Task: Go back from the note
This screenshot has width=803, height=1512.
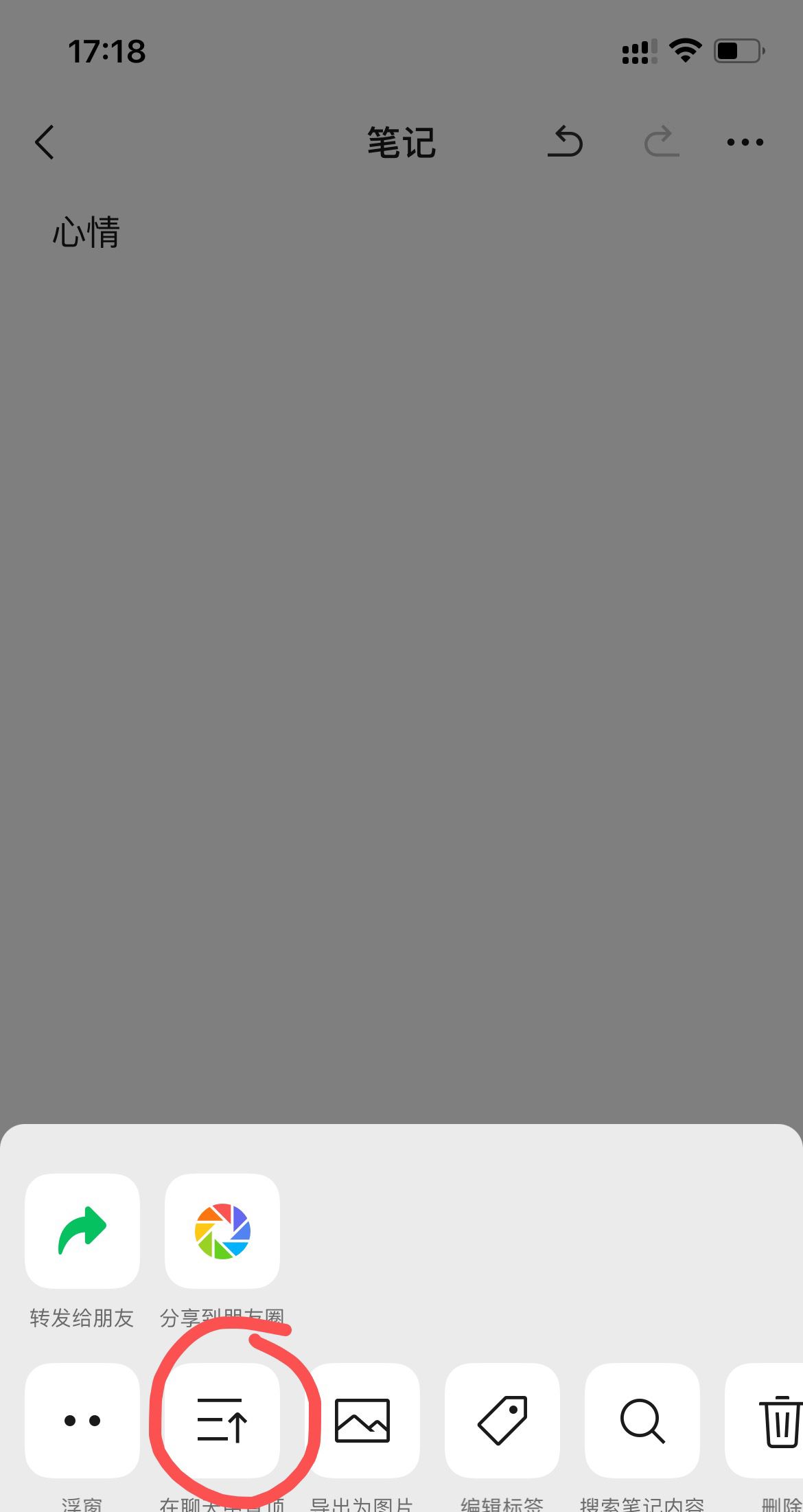Action: 45,143
